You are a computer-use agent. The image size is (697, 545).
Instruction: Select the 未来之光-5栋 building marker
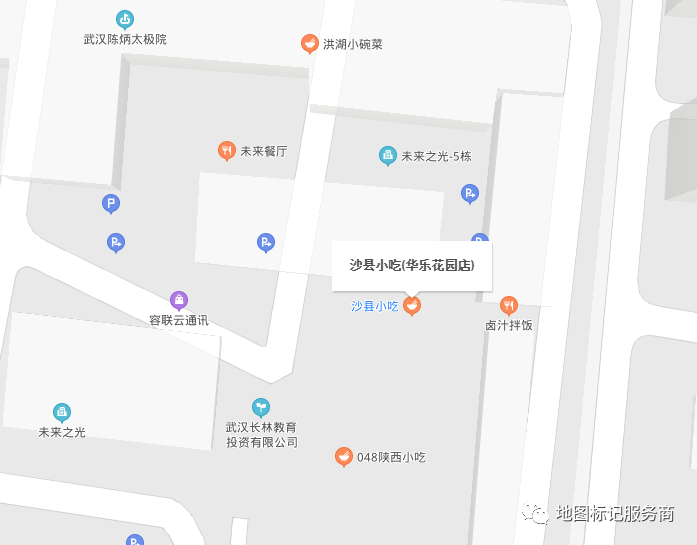[x=387, y=156]
